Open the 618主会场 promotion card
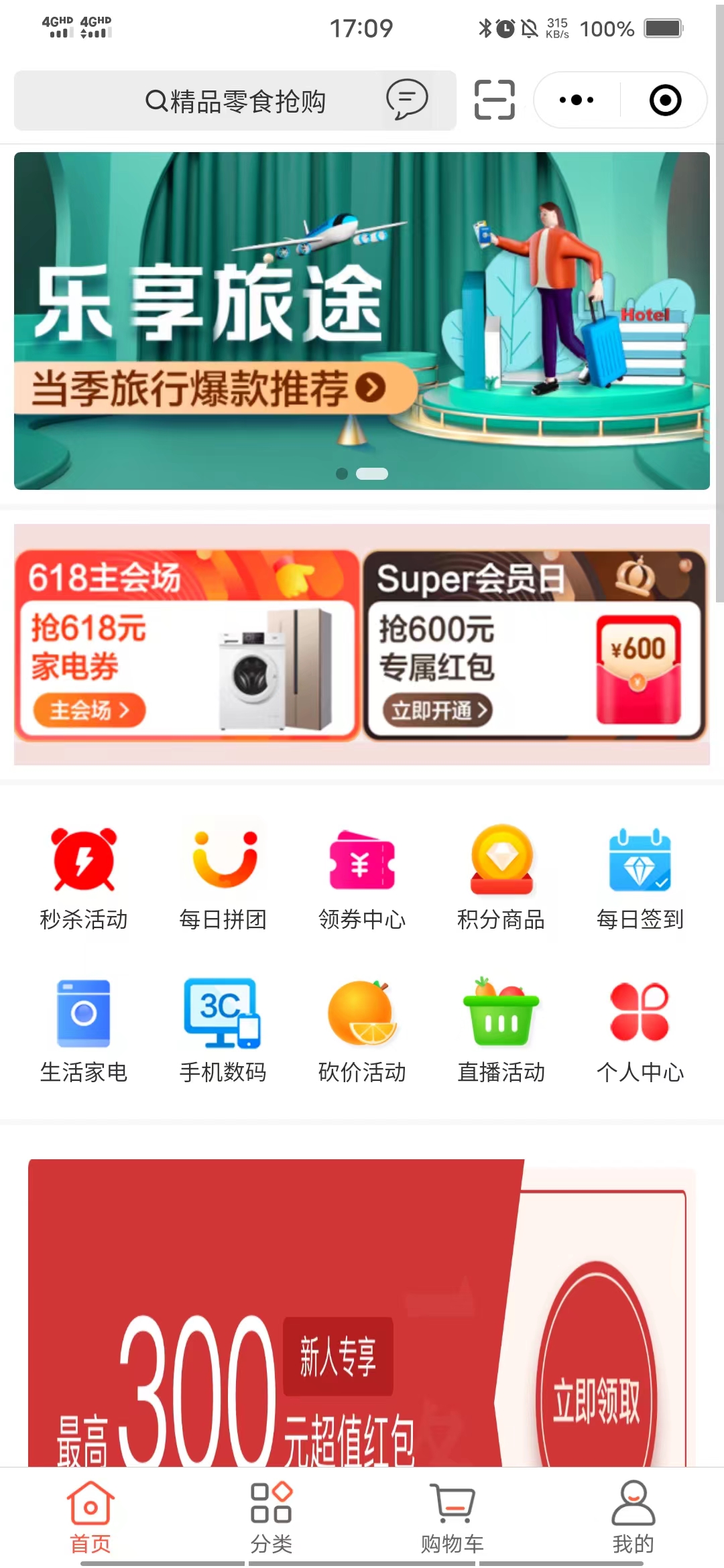Viewport: 724px width, 1568px height. coord(187,646)
